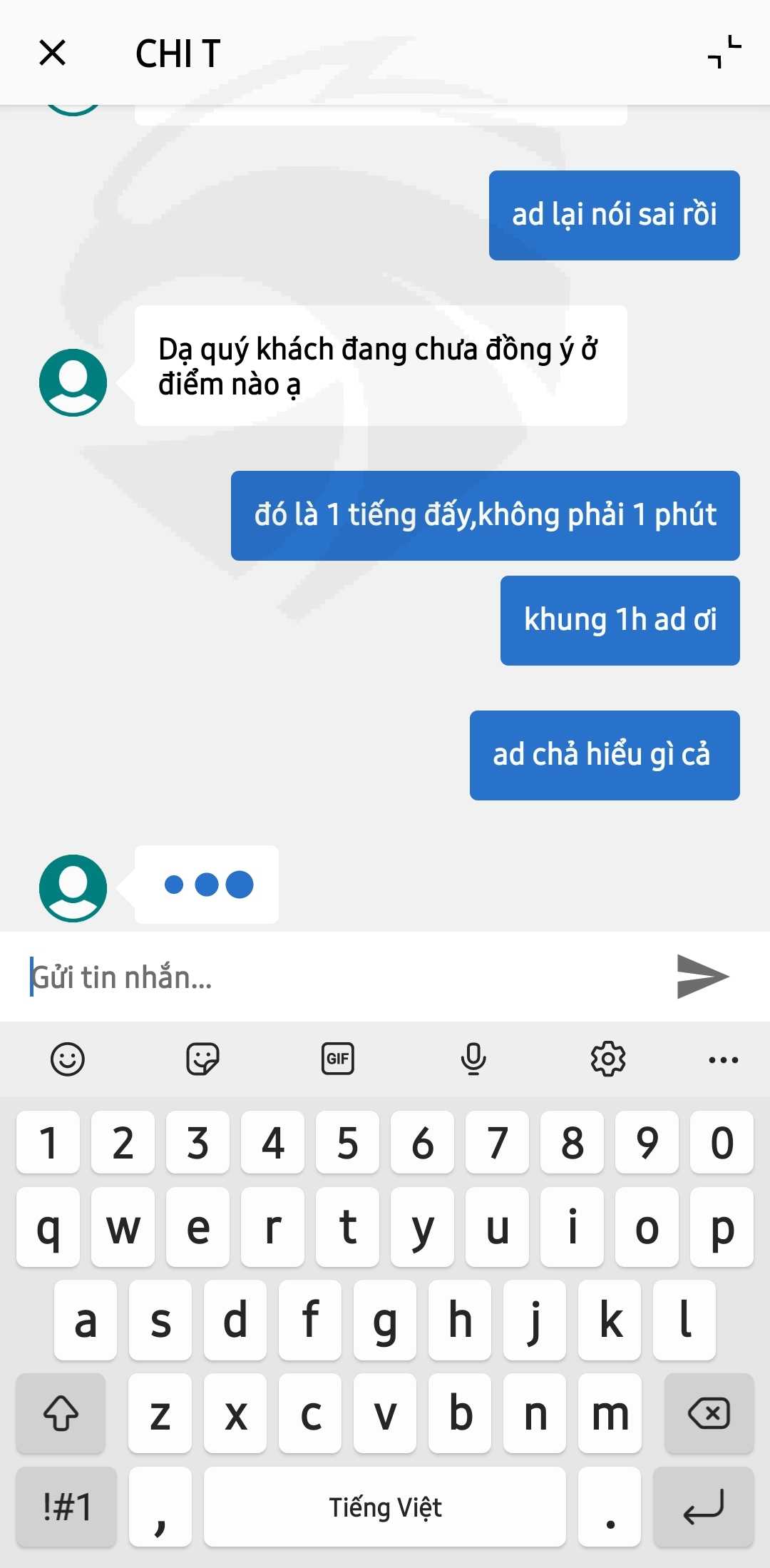Image resolution: width=770 pixels, height=1568 pixels.
Task: Tap the backspace key
Action: 709,1412
